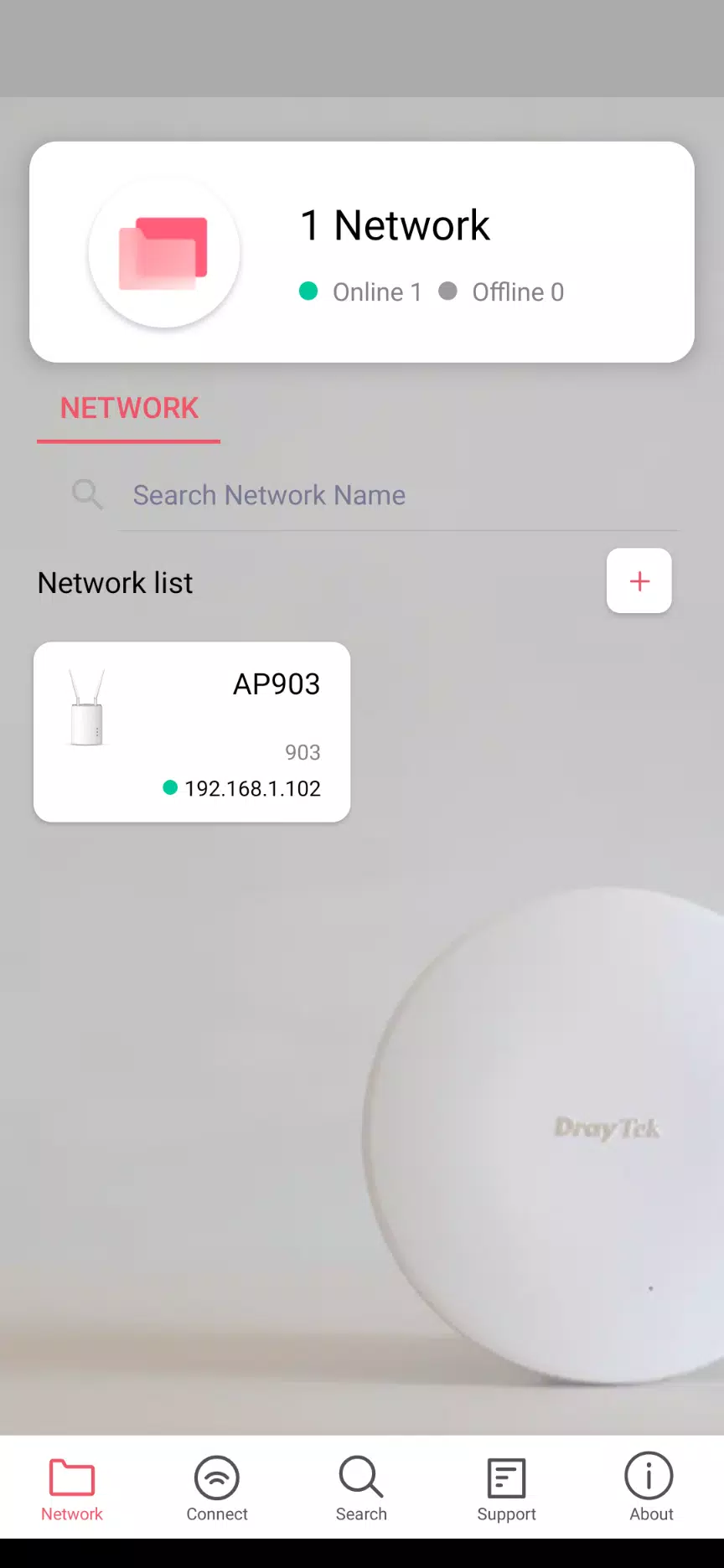This screenshot has width=724, height=1568.
Task: Go to the Search tab
Action: pos(361,1488)
